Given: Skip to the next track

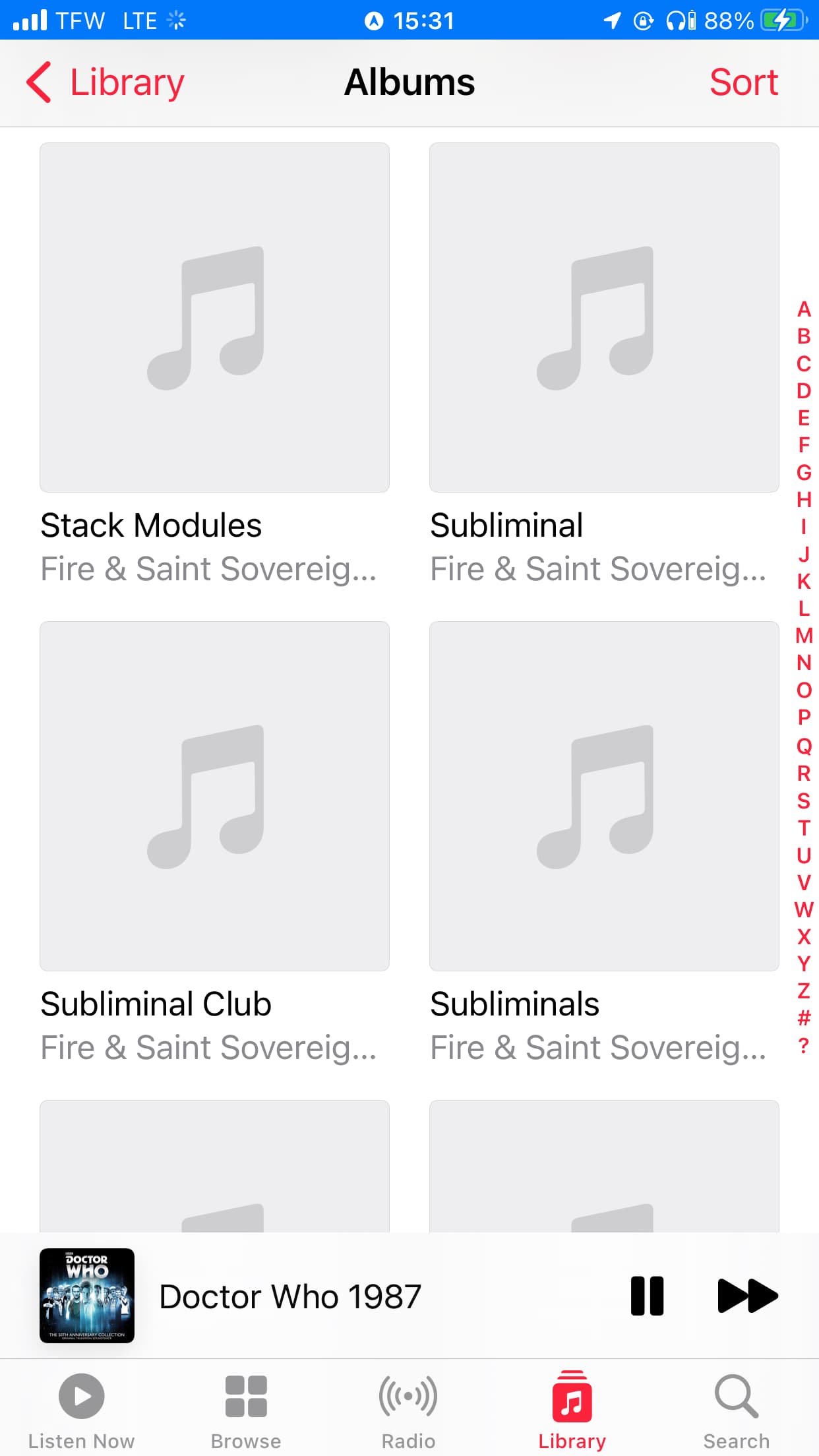Looking at the screenshot, I should (747, 1296).
